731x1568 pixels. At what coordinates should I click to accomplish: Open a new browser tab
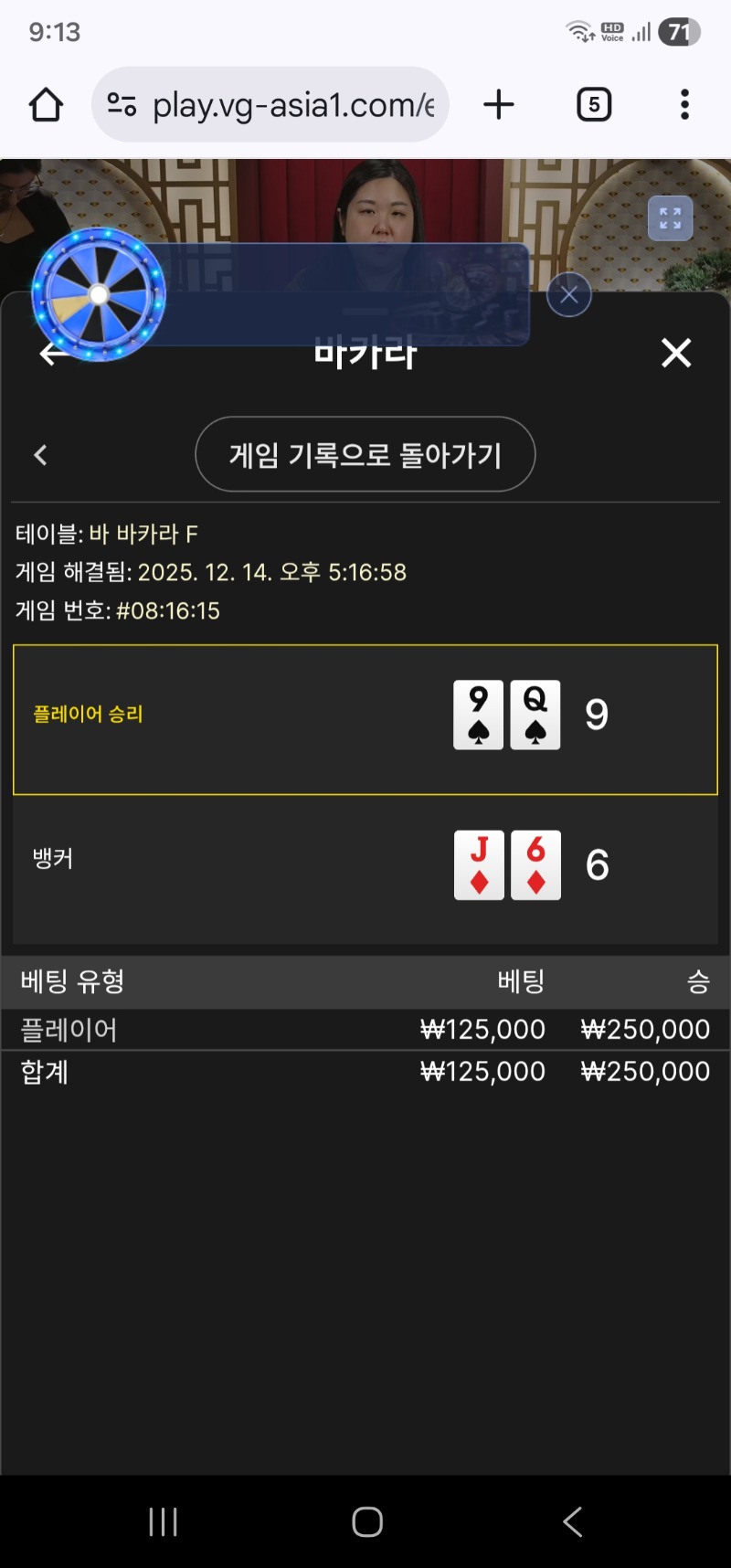click(x=499, y=105)
